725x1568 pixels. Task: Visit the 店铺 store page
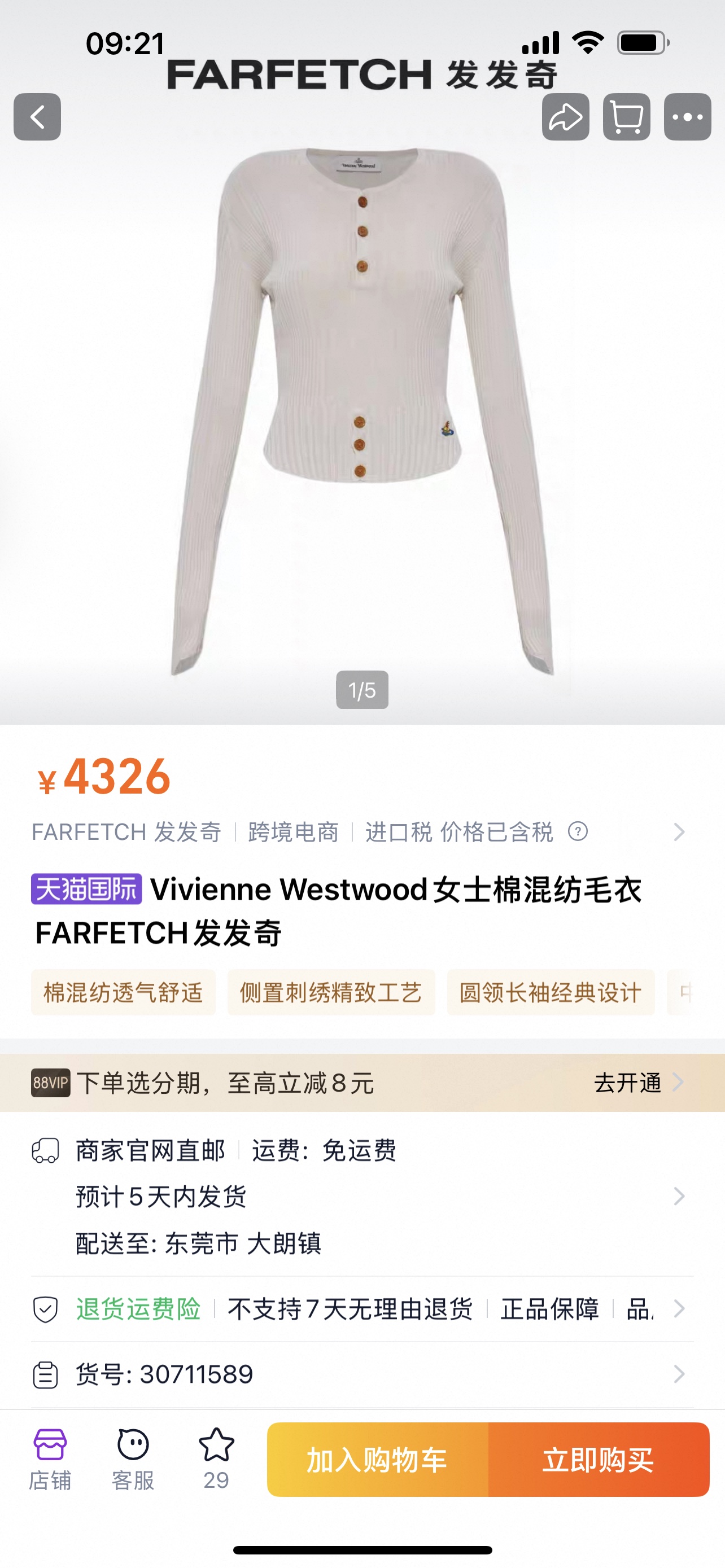50,1460
